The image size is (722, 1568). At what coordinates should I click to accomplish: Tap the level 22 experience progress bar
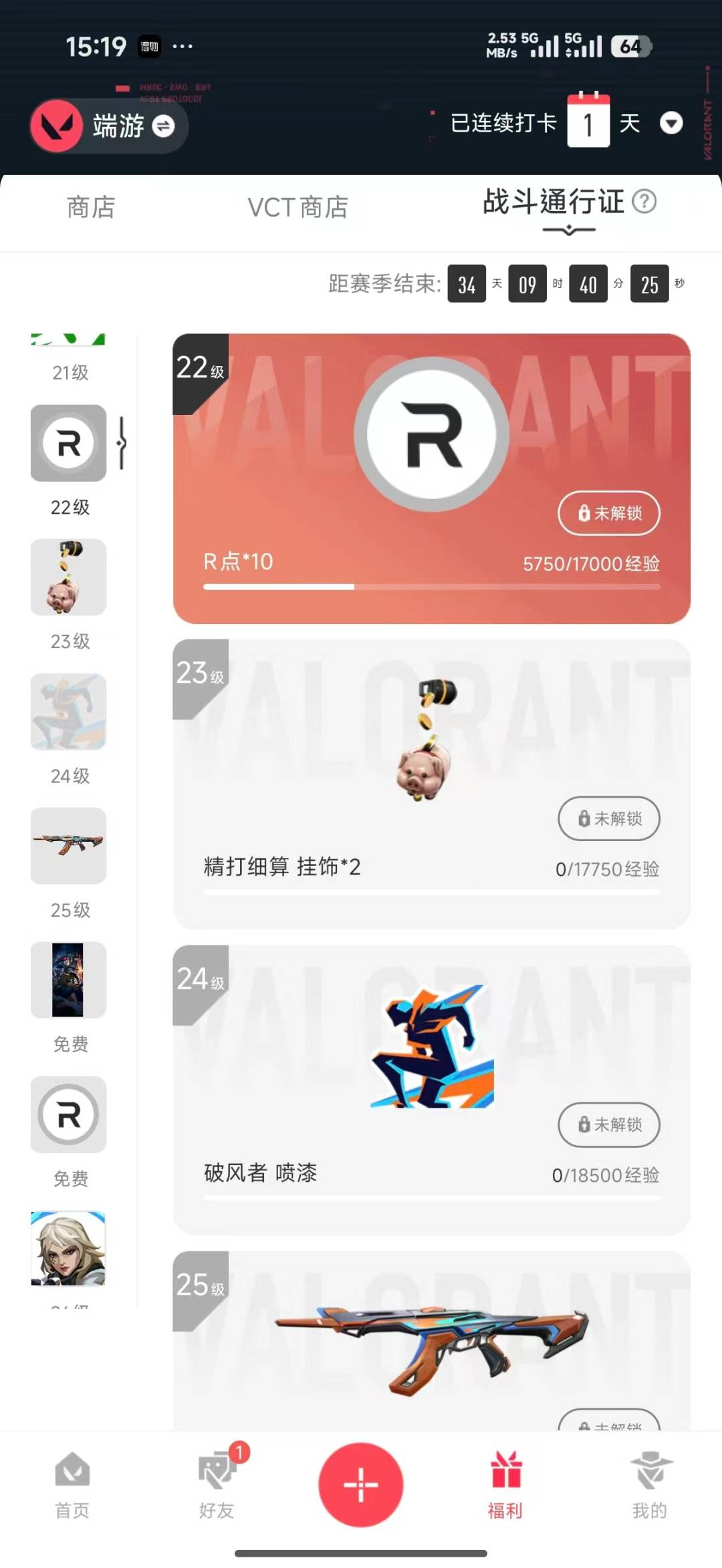pyautogui.click(x=431, y=586)
